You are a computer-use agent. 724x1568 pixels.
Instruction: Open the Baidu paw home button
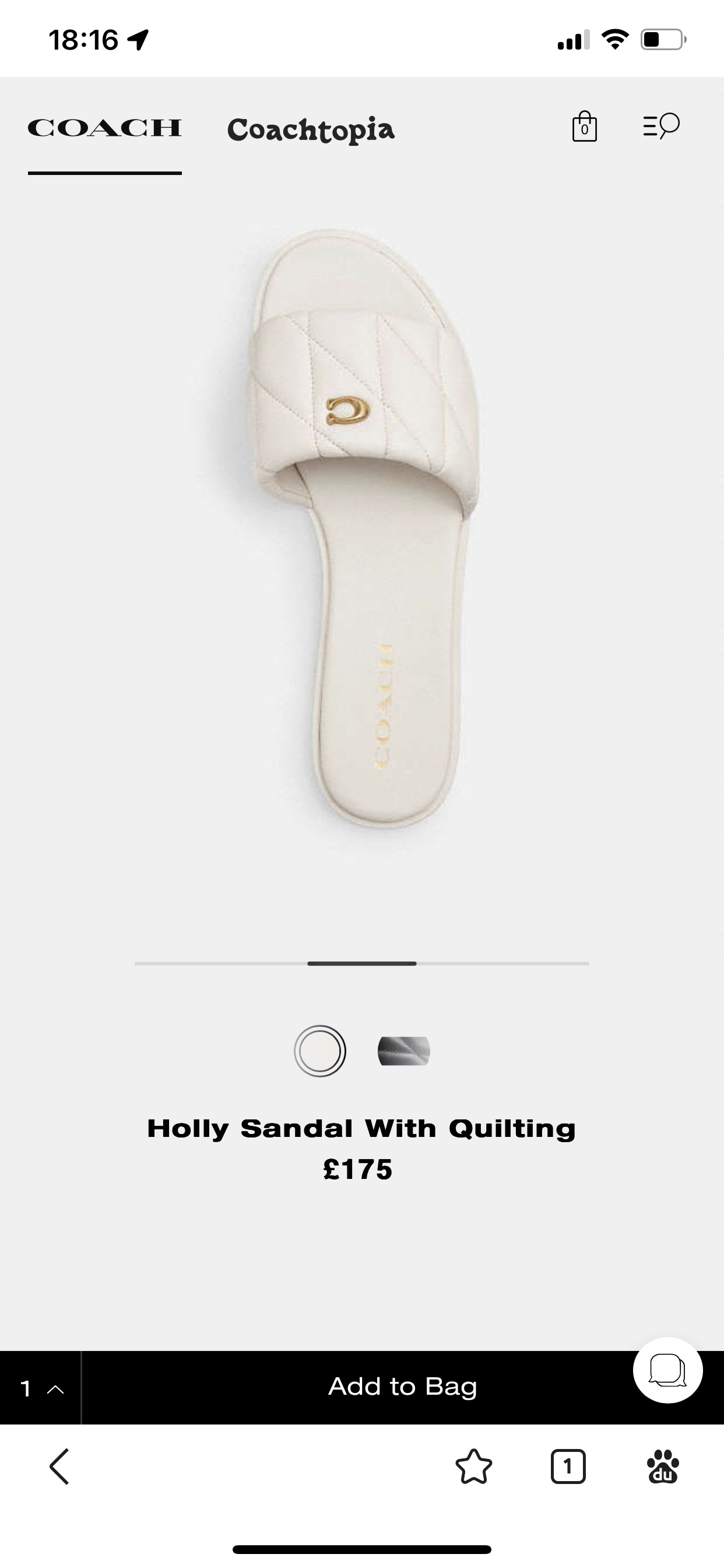click(x=663, y=1466)
